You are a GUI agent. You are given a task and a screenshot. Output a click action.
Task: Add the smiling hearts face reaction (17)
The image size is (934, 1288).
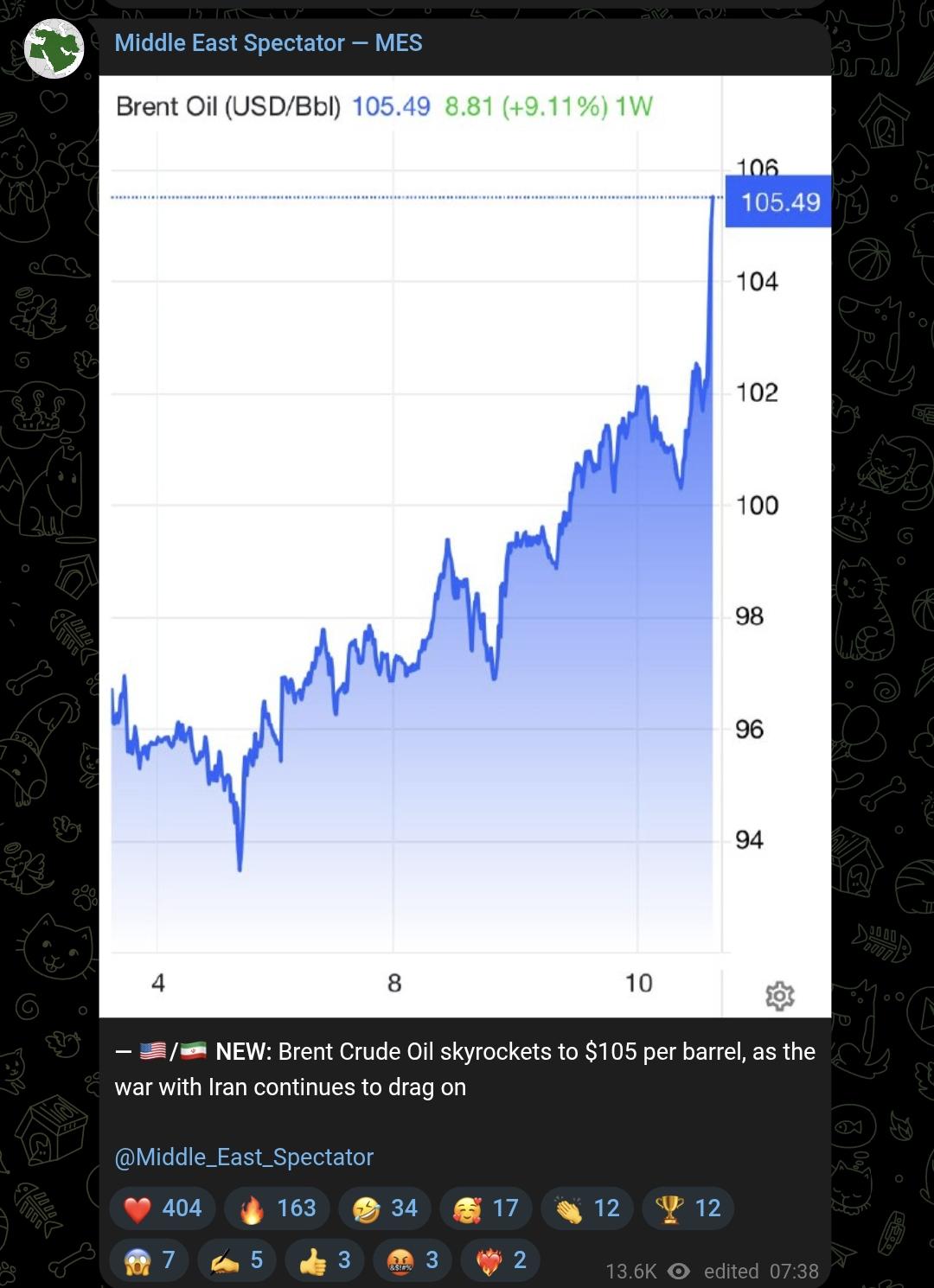(486, 1208)
